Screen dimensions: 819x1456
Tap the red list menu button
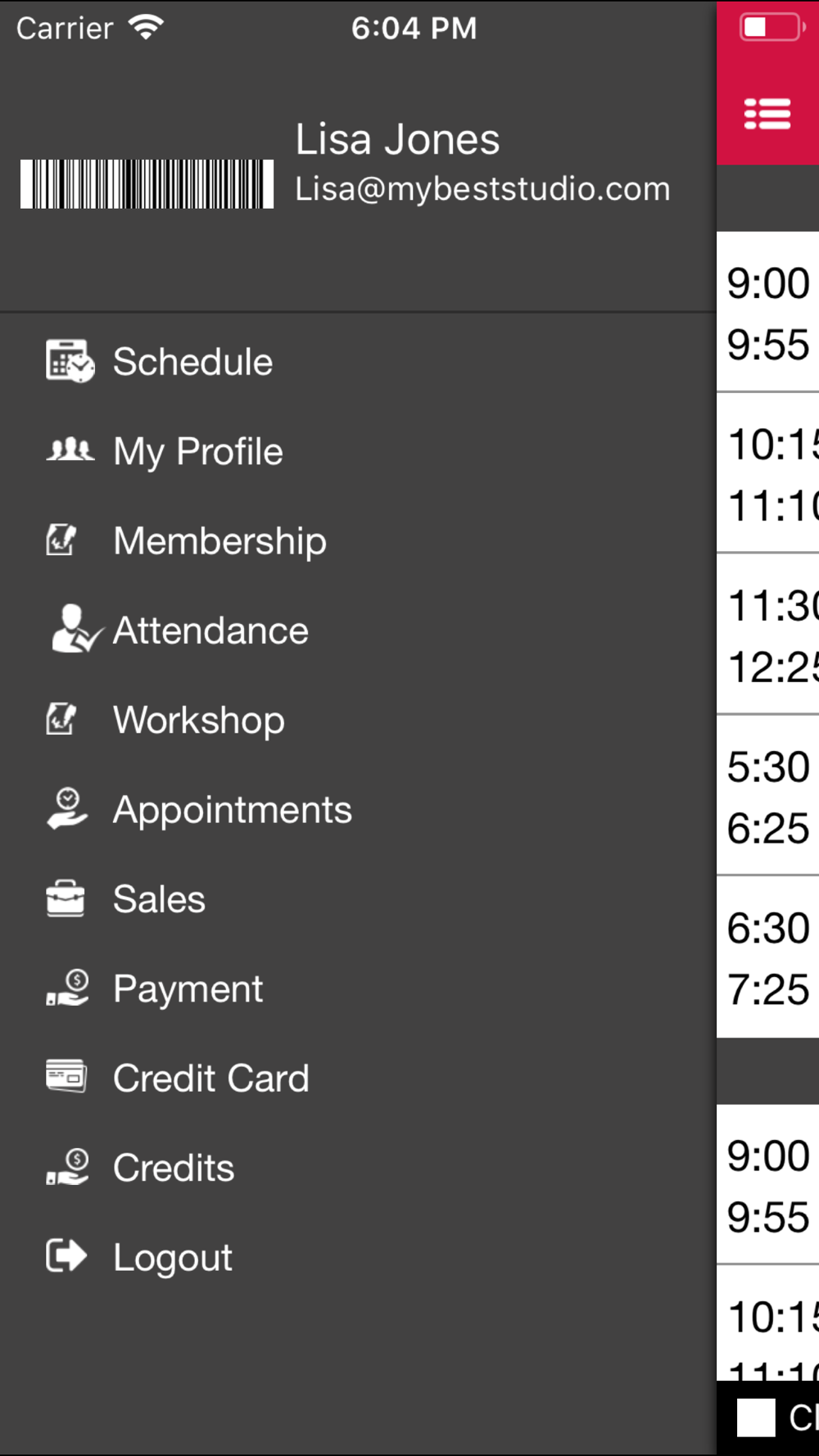pos(767,114)
